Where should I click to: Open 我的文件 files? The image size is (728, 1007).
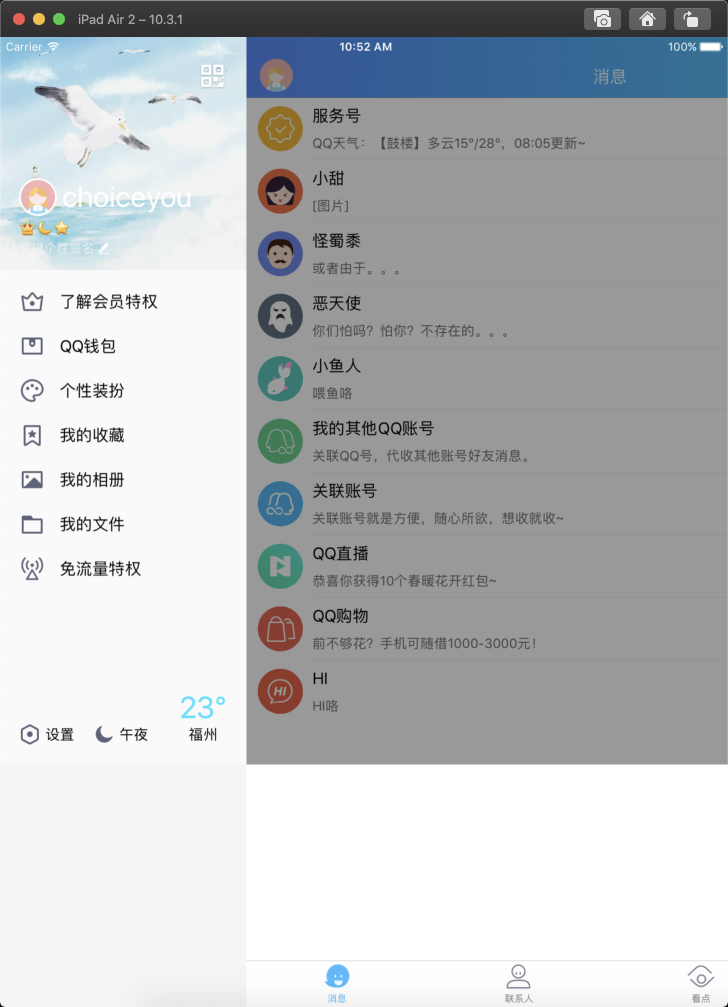123,524
